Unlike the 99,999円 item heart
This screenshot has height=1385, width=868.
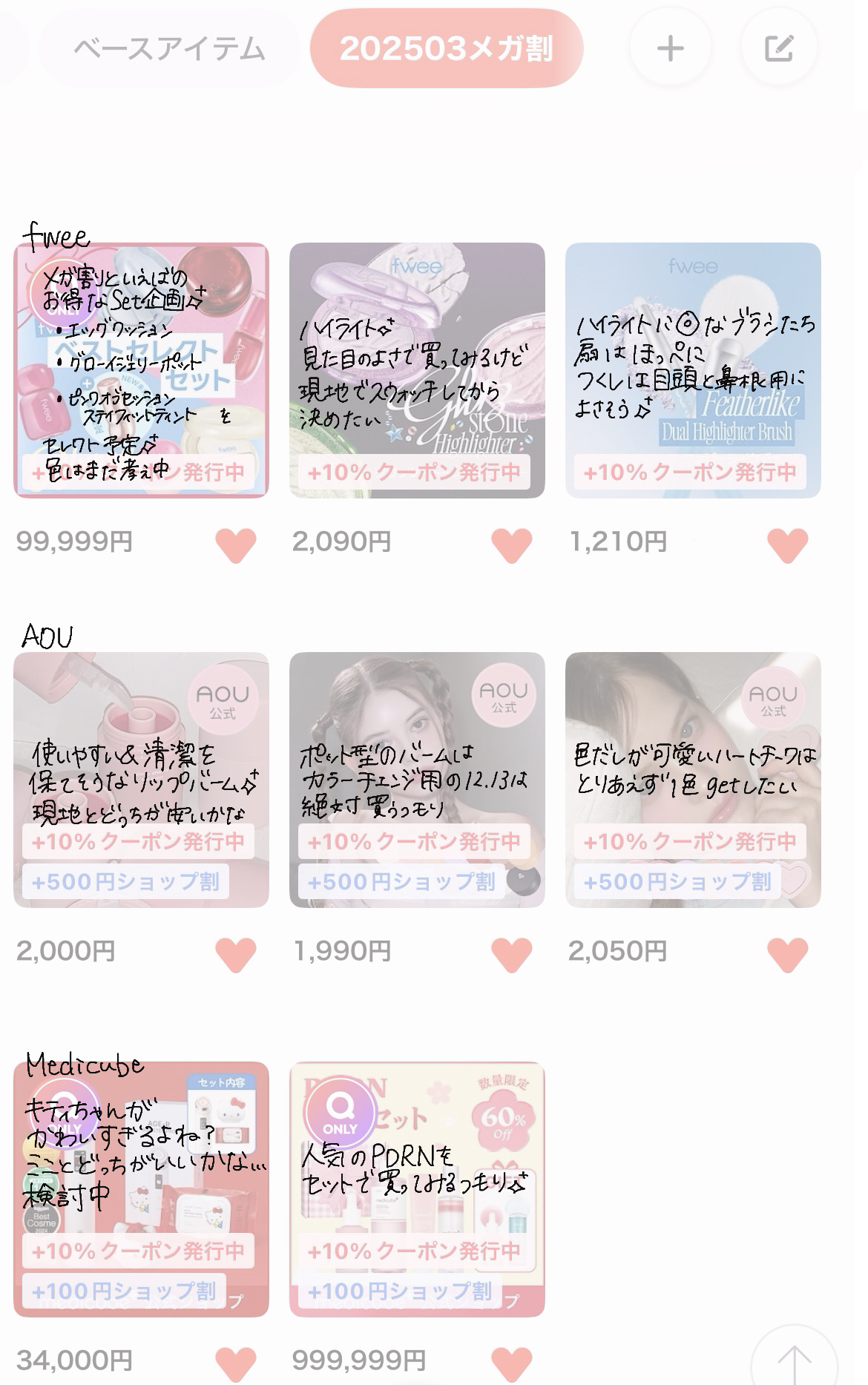tap(236, 545)
